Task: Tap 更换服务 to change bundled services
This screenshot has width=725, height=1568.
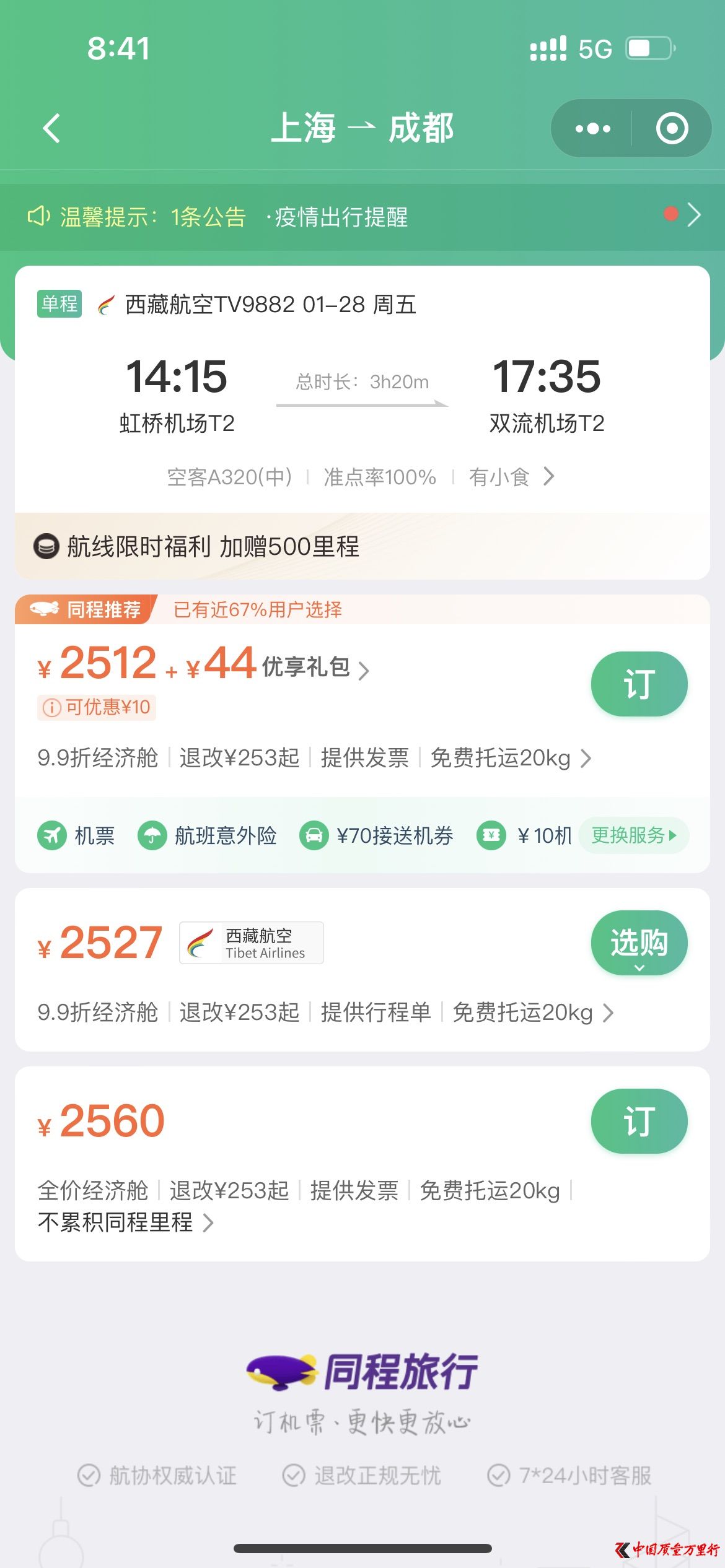Action: click(634, 835)
